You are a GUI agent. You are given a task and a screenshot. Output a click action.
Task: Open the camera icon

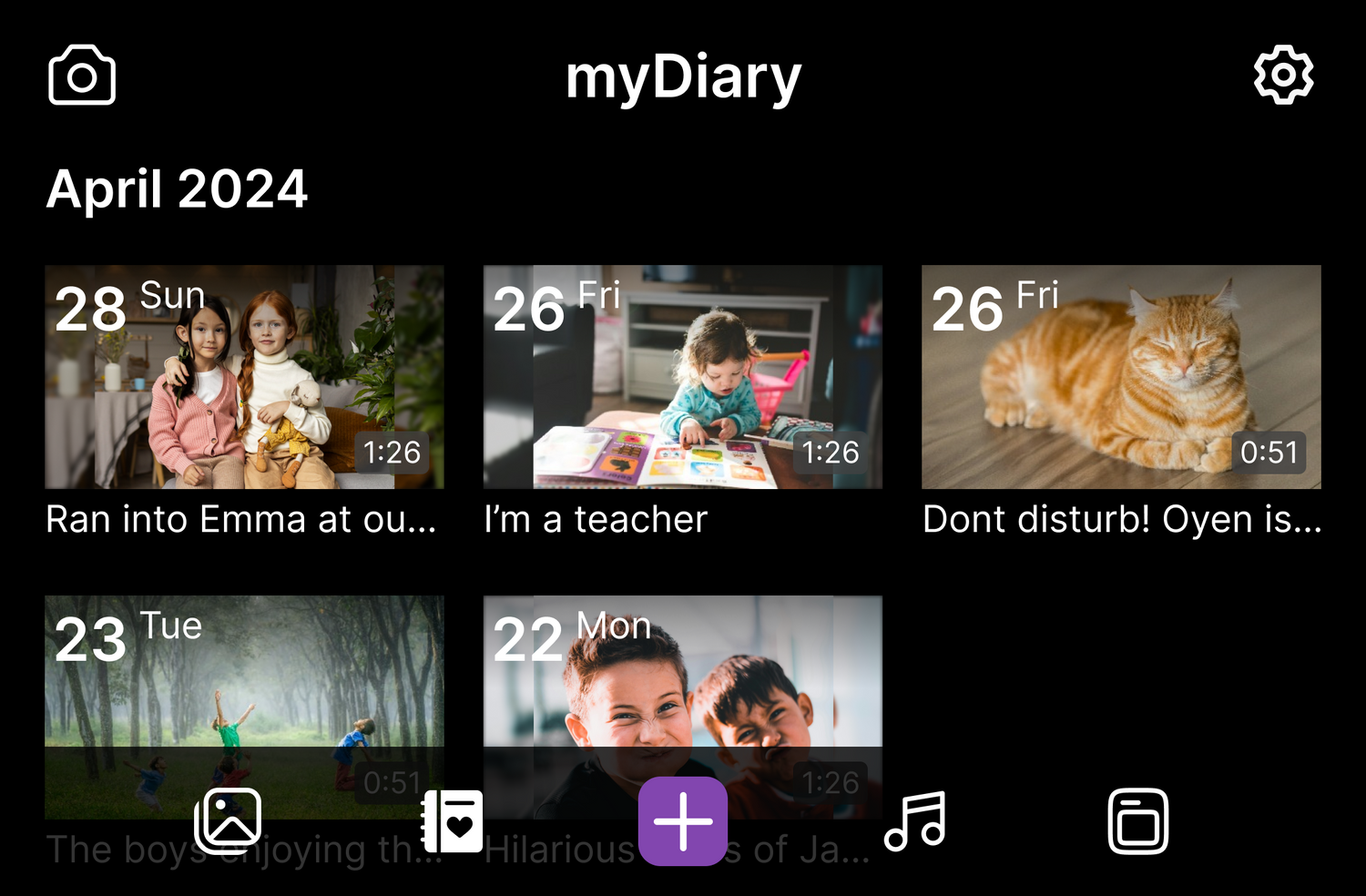point(82,76)
